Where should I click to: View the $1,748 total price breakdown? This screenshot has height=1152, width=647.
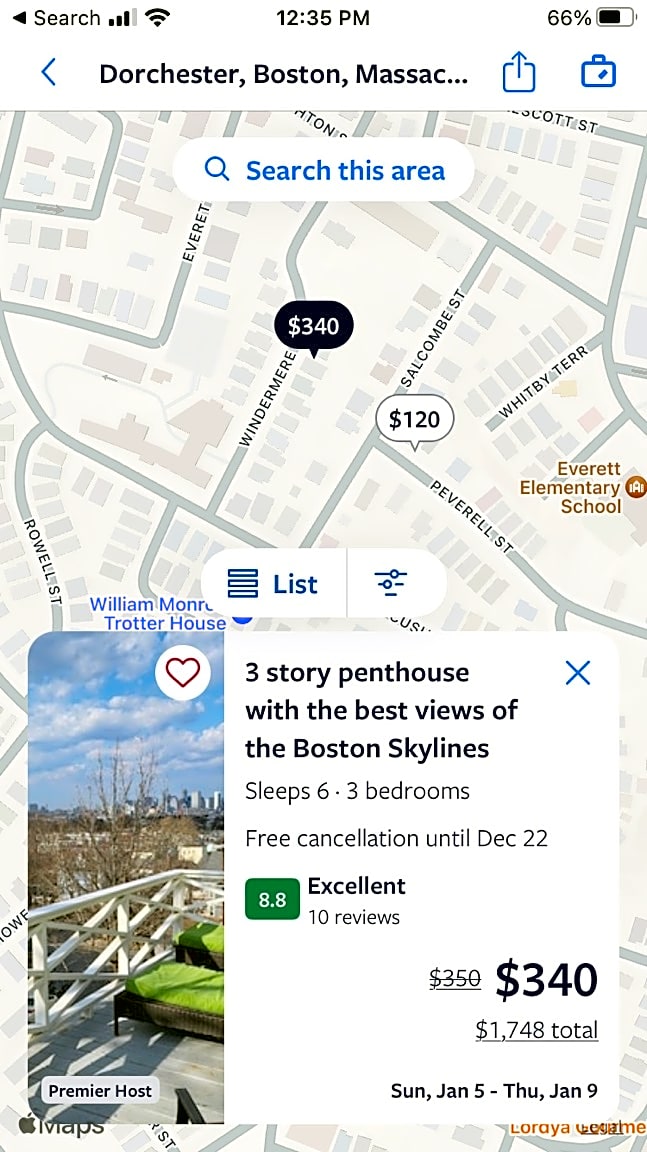pyautogui.click(x=536, y=1030)
